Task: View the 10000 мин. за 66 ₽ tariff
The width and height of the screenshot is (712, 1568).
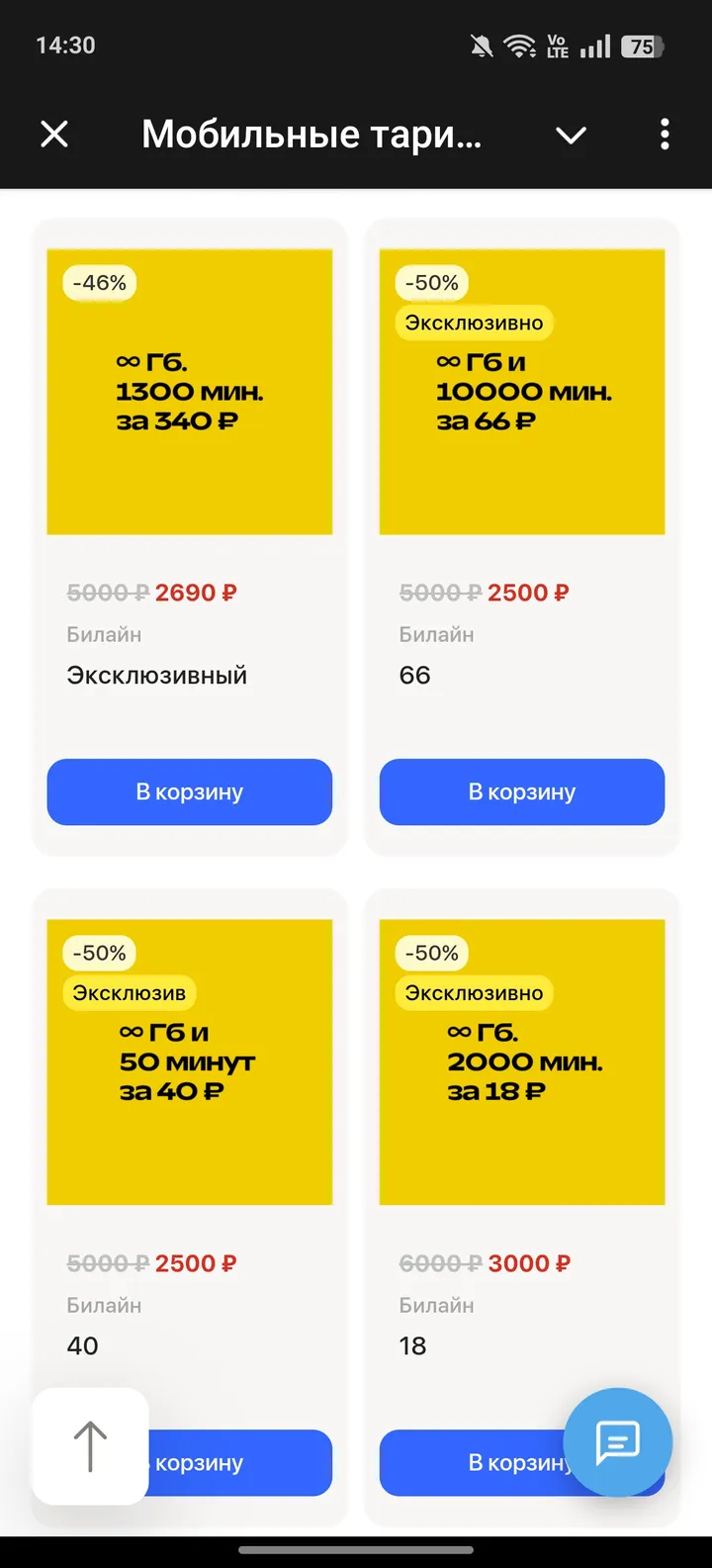Action: pyautogui.click(x=521, y=392)
